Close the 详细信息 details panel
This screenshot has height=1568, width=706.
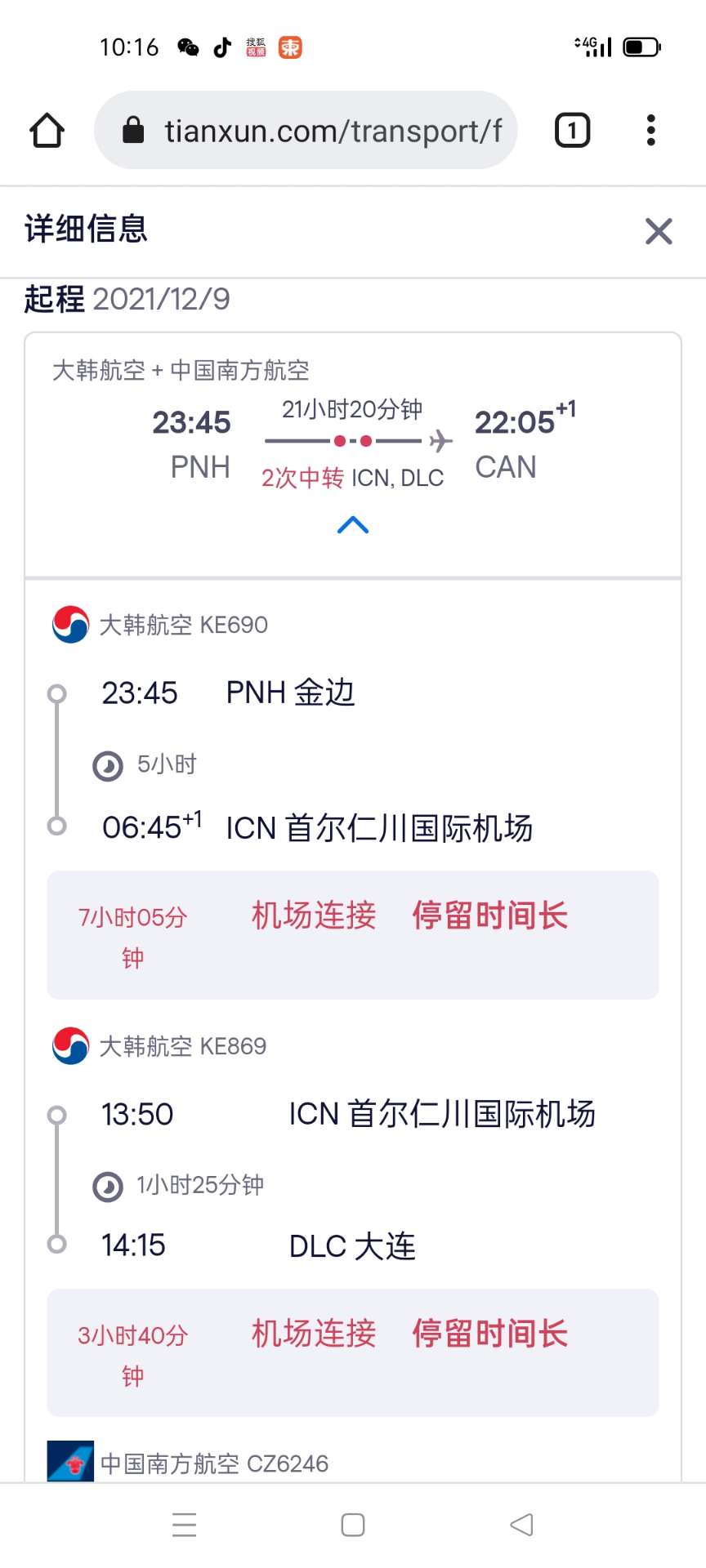(659, 231)
